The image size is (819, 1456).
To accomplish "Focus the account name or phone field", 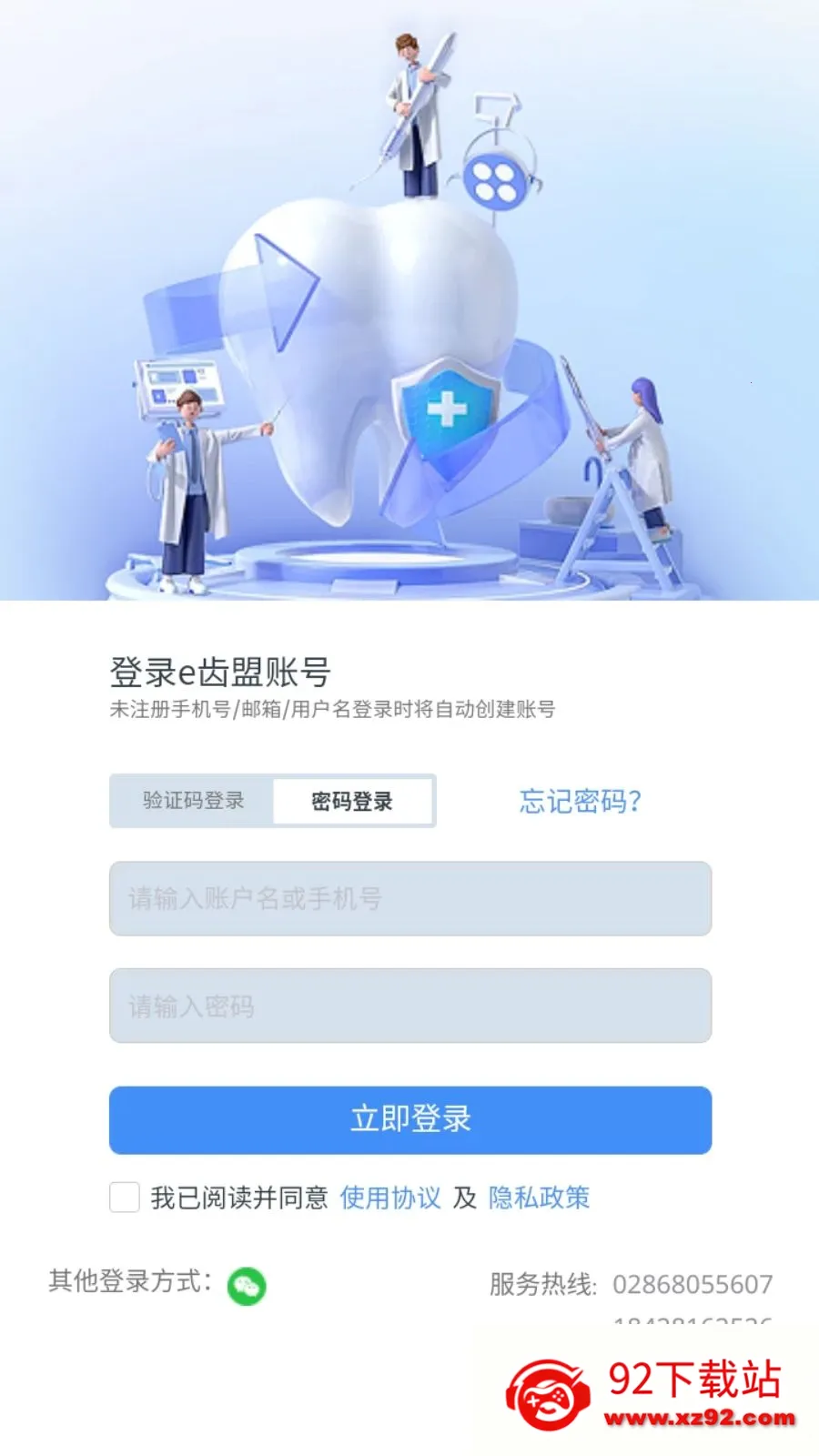I will point(410,898).
